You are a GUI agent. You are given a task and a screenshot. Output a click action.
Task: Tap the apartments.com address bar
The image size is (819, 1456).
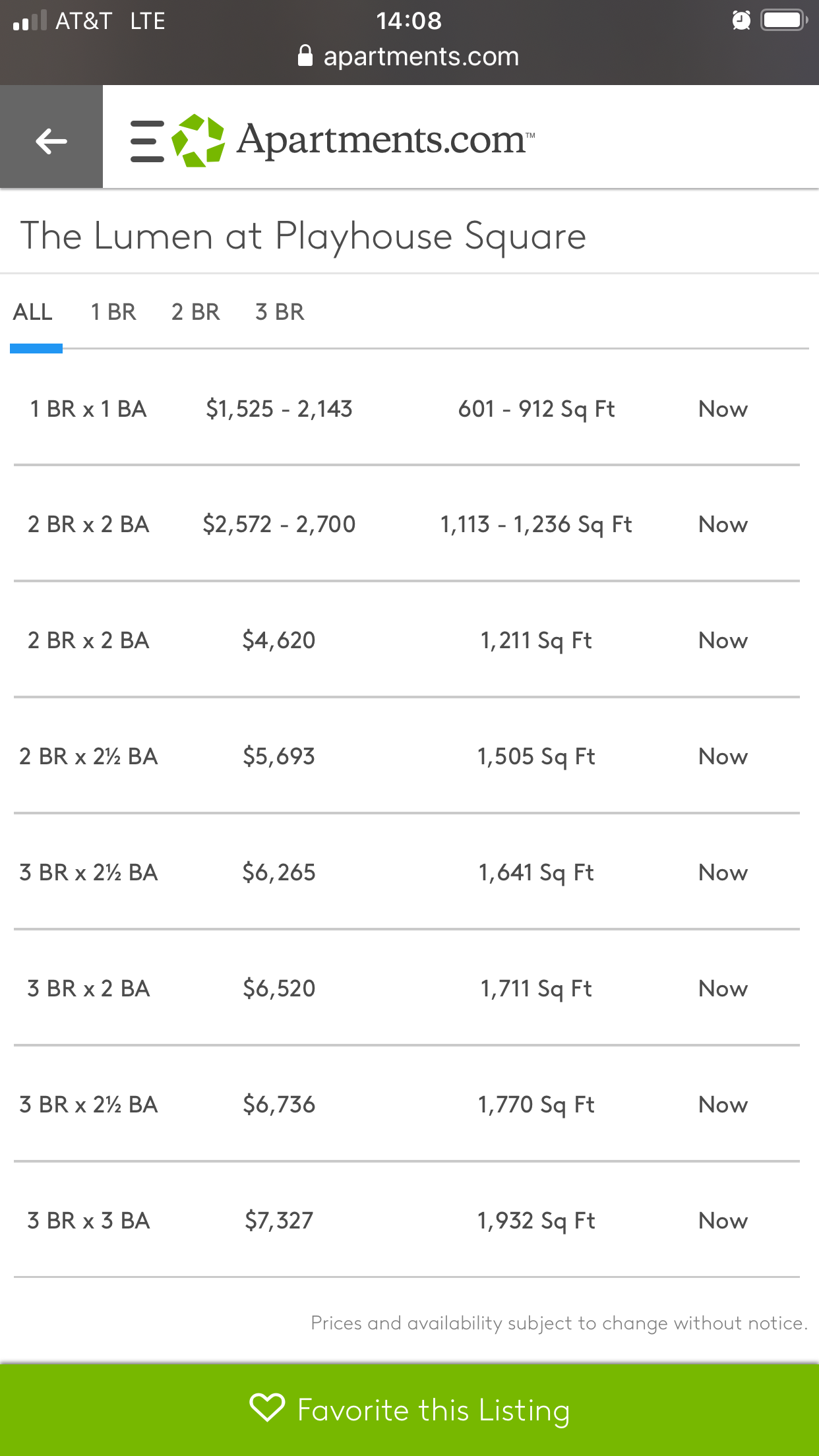[409, 57]
